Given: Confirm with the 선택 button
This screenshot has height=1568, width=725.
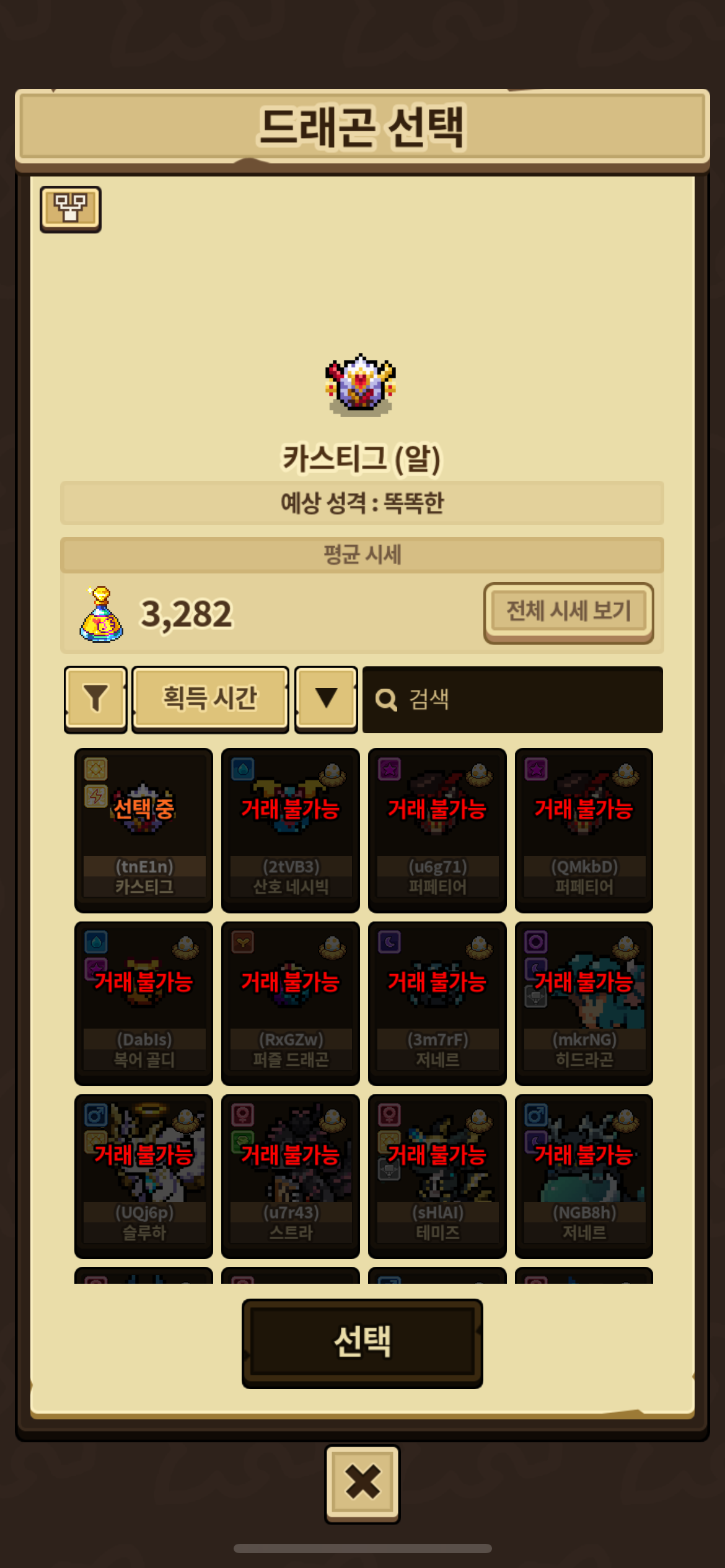Looking at the screenshot, I should pos(362,1343).
